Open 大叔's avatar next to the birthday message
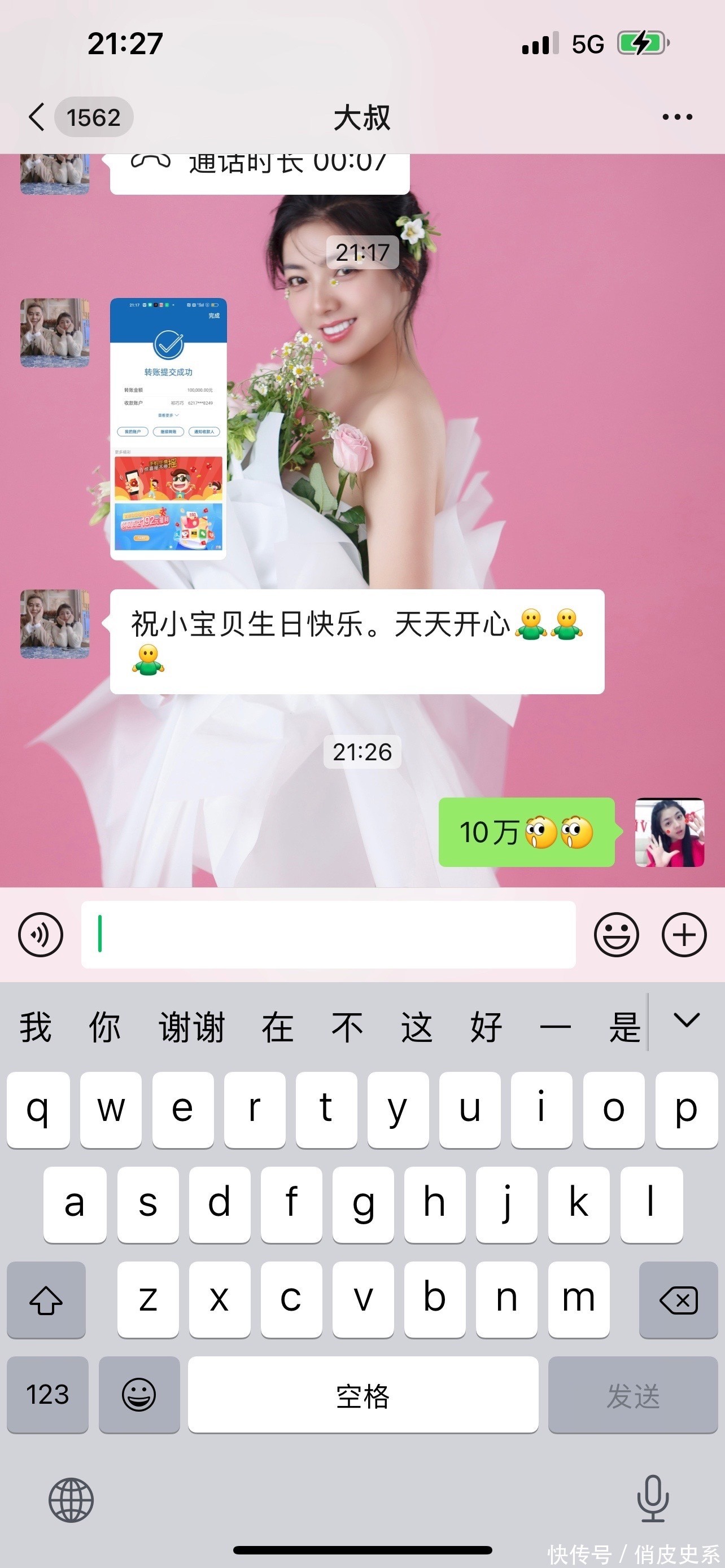The height and width of the screenshot is (1568, 725). click(x=55, y=624)
